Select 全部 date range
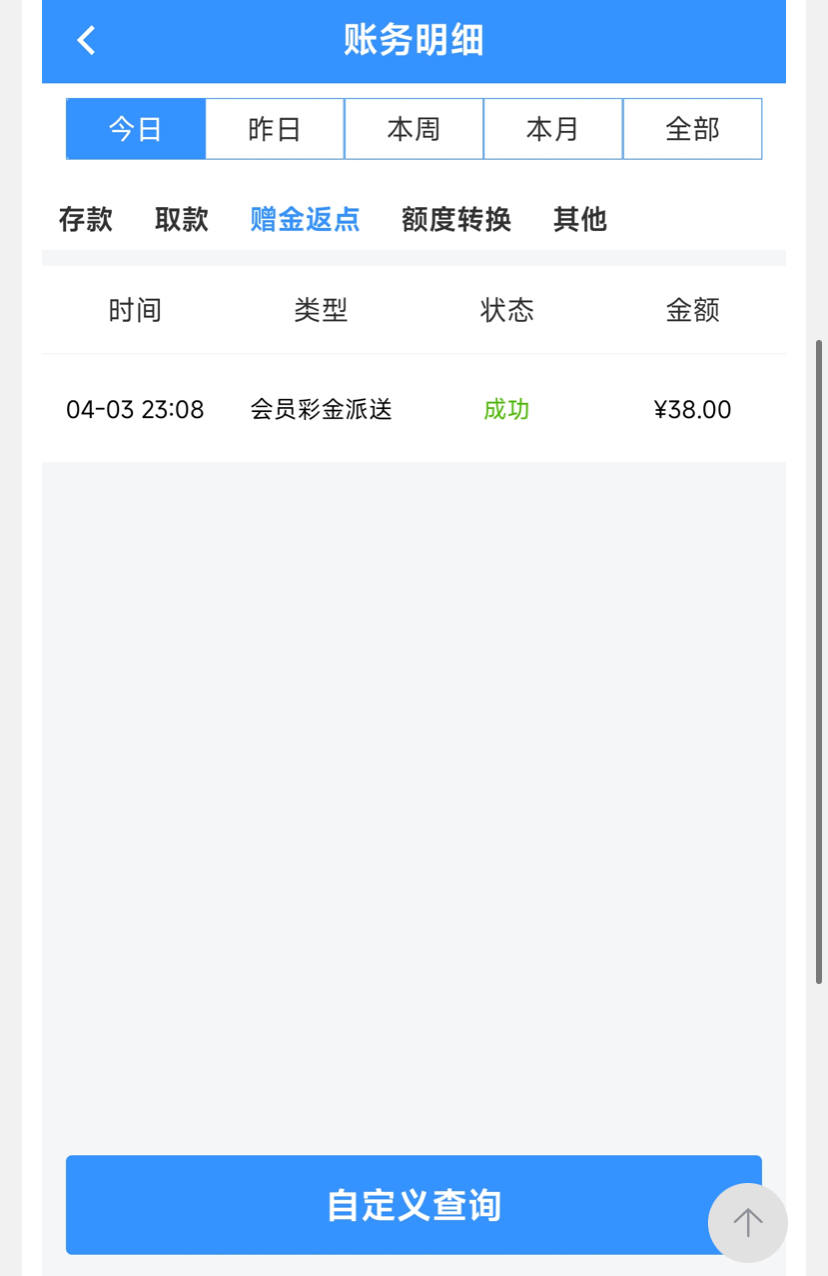The width and height of the screenshot is (828, 1276). click(x=692, y=129)
